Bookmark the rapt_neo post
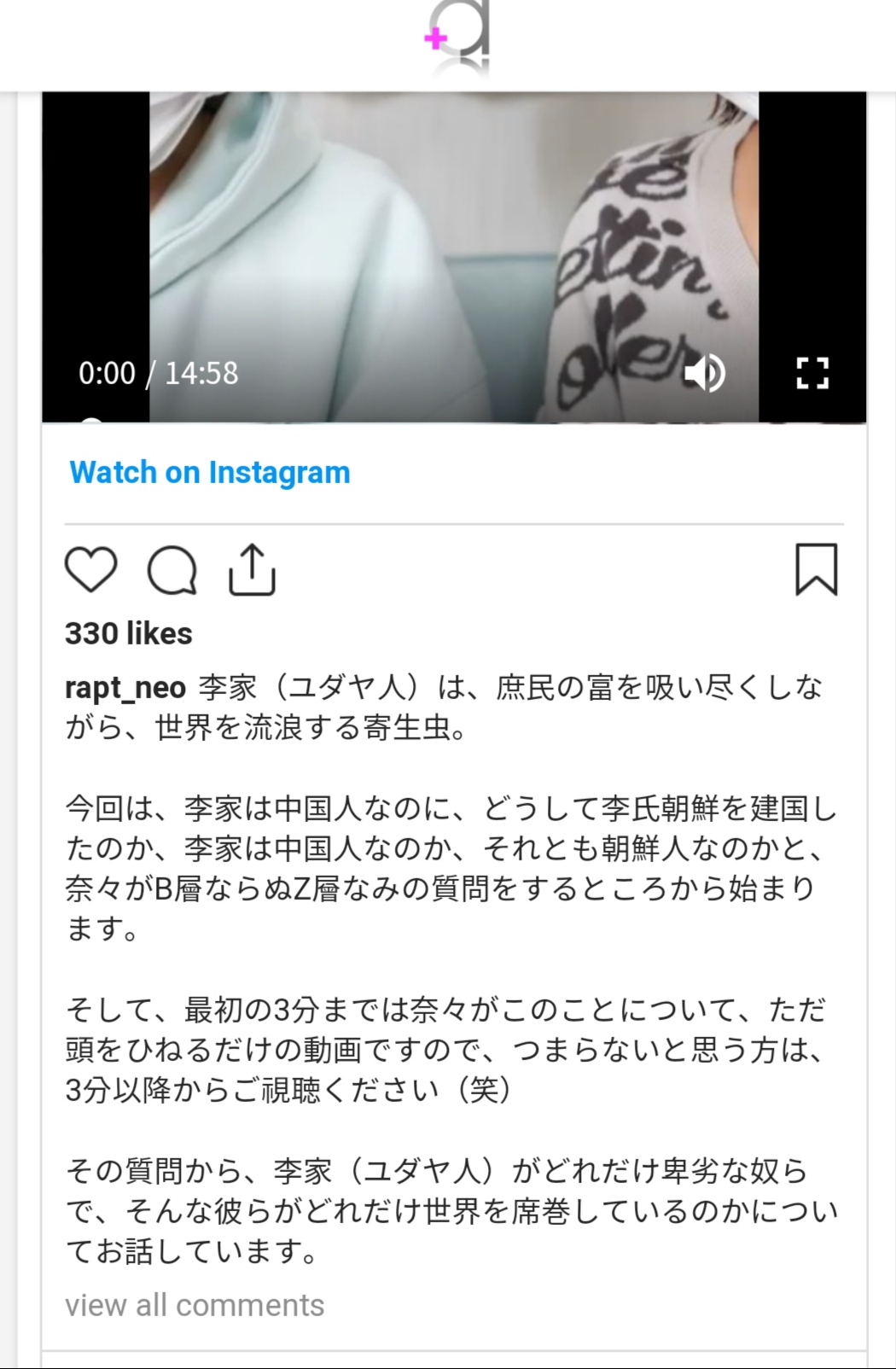 coord(816,569)
